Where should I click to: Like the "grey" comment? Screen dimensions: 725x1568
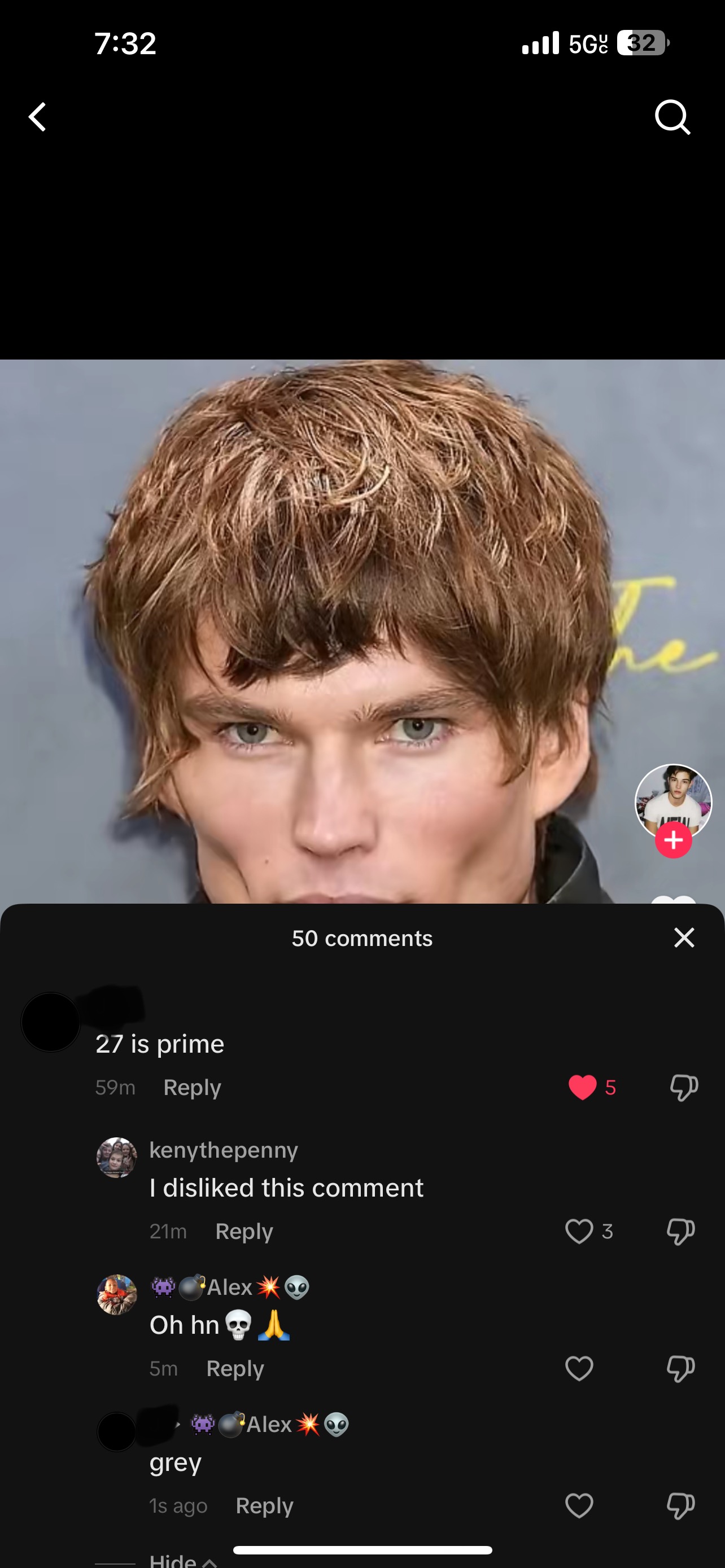click(579, 1505)
